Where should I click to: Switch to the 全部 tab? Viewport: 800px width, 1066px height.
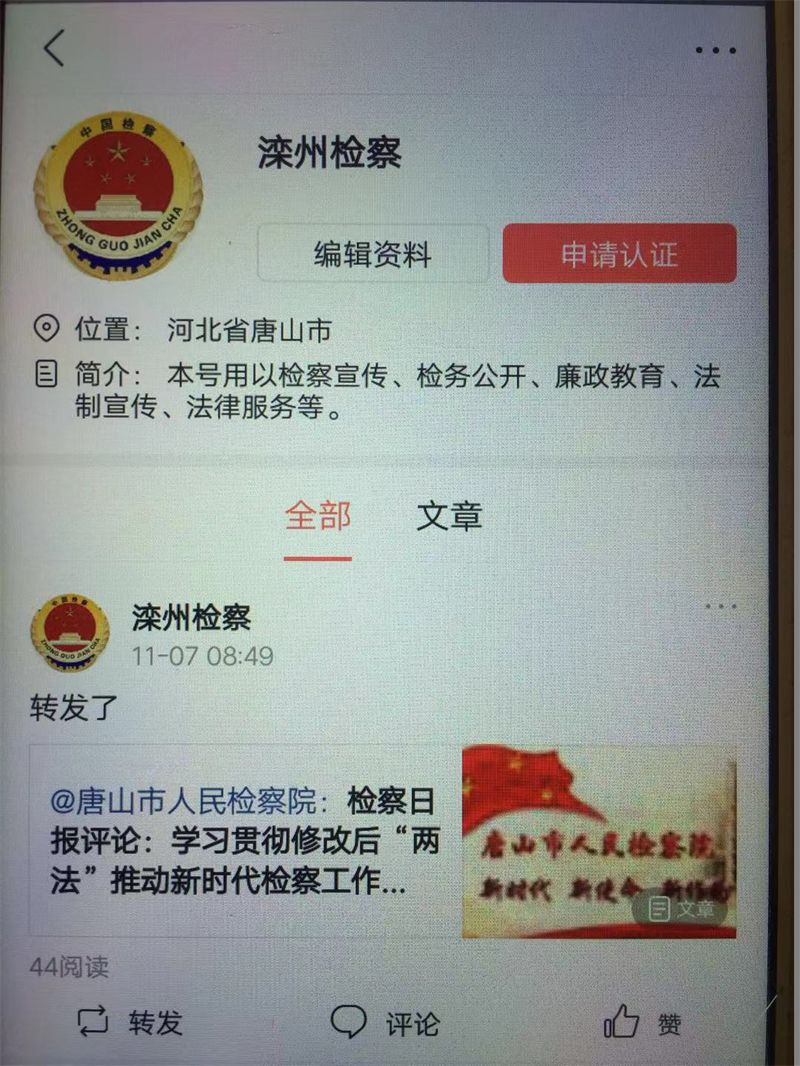(x=318, y=517)
